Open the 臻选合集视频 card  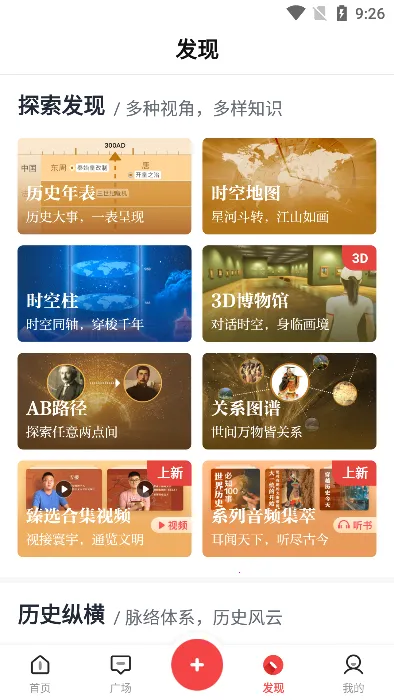click(104, 508)
